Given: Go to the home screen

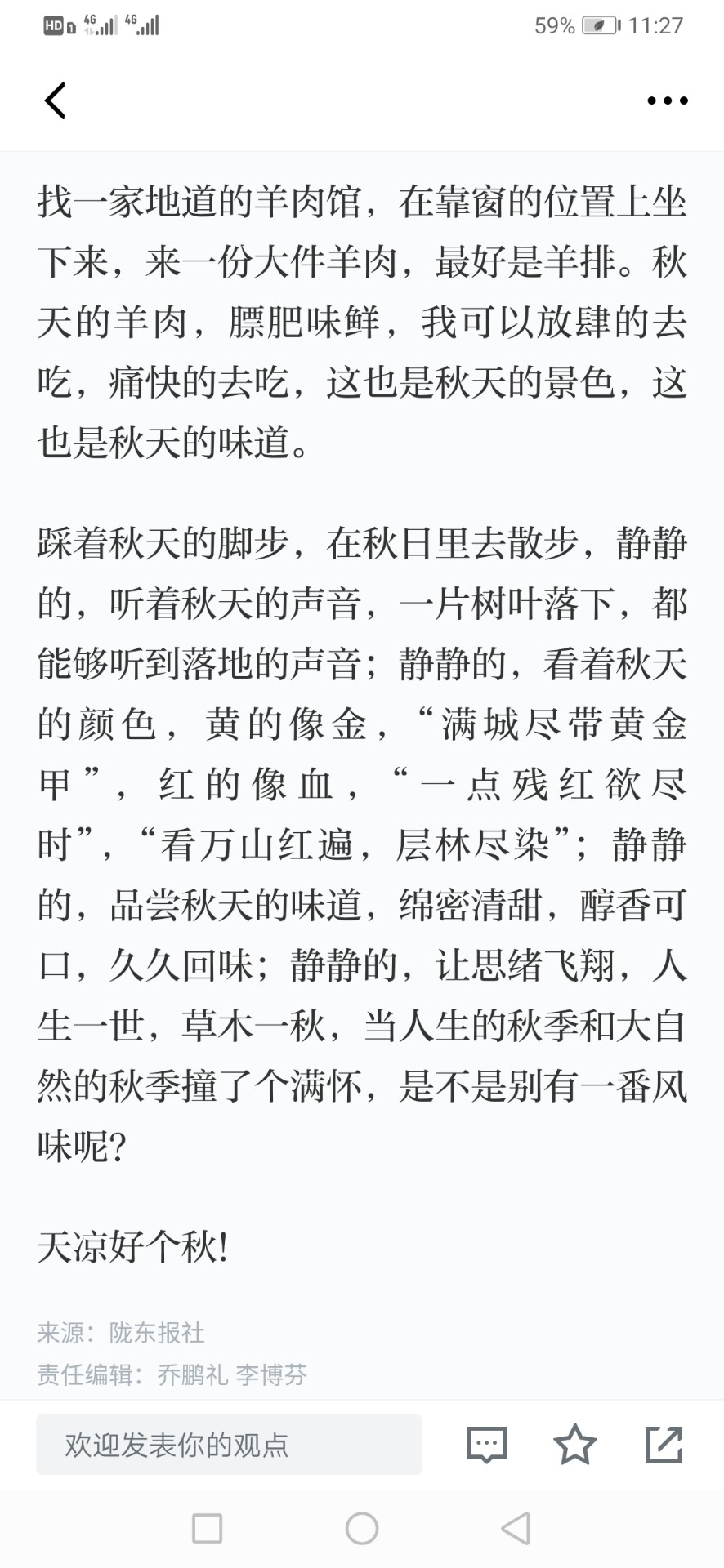Looking at the screenshot, I should pos(362,1528).
